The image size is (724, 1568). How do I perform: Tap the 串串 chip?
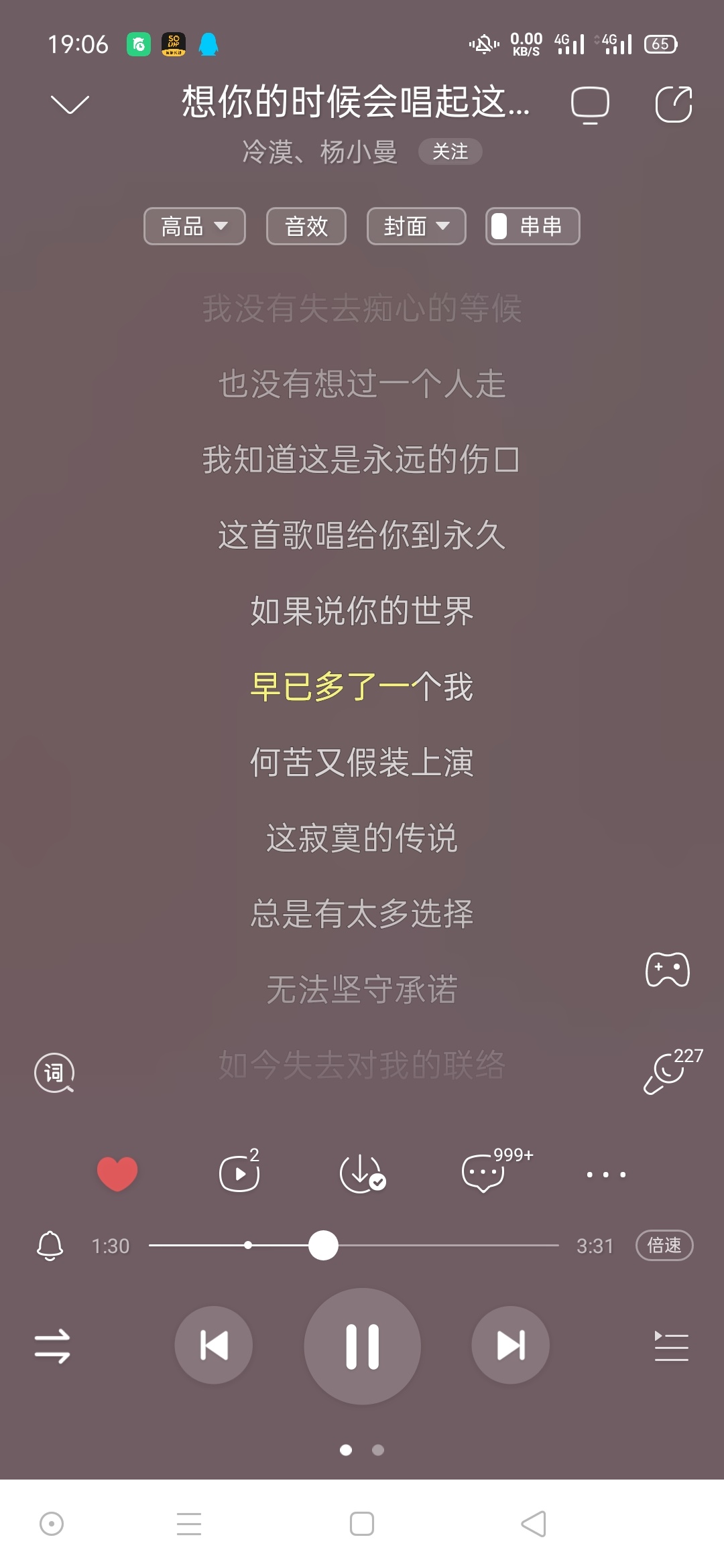[x=532, y=226]
